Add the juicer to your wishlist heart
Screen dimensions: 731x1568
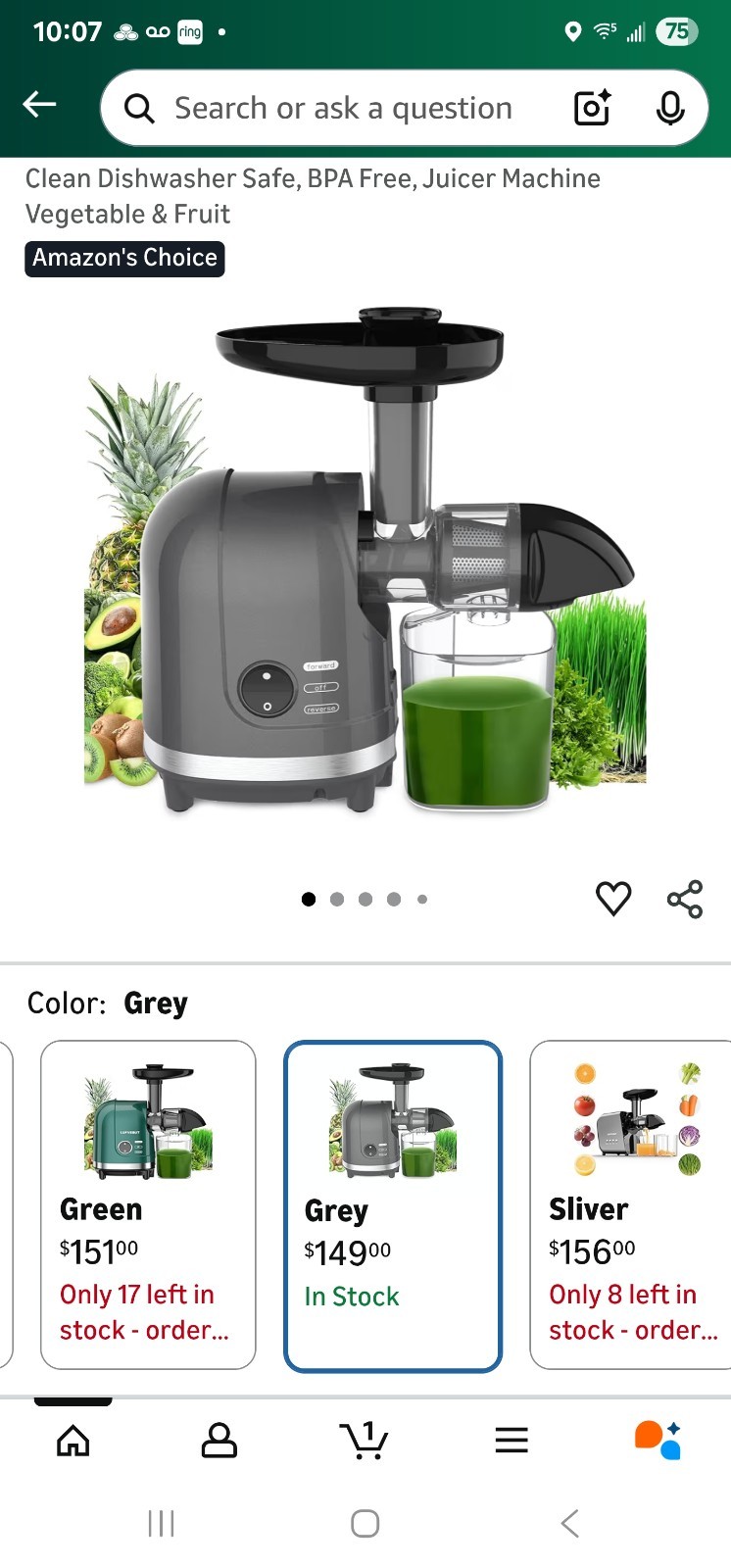(614, 898)
